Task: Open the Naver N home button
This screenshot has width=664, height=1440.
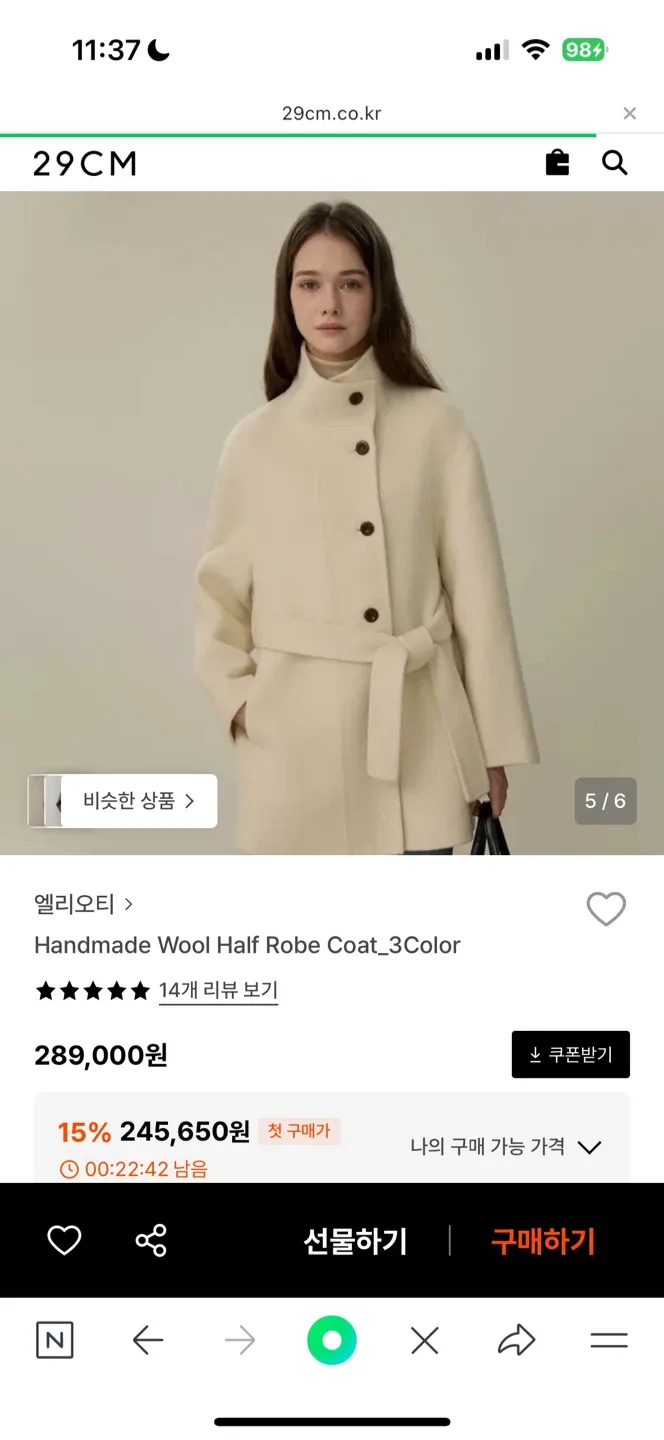Action: coord(54,1341)
